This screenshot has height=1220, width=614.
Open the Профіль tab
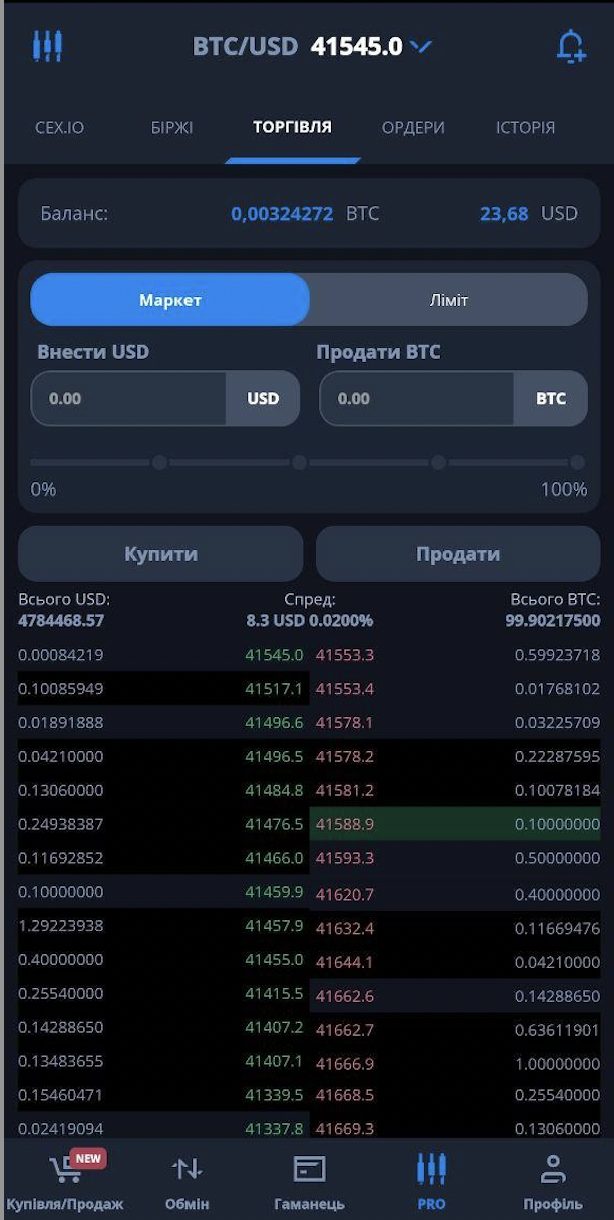point(553,1180)
